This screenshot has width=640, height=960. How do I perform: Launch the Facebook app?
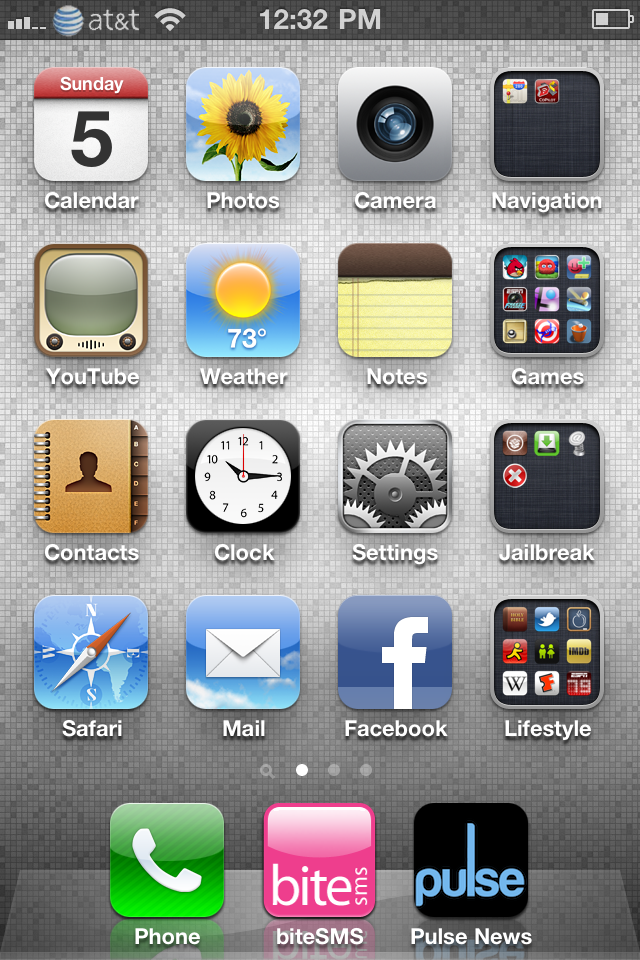pyautogui.click(x=395, y=652)
